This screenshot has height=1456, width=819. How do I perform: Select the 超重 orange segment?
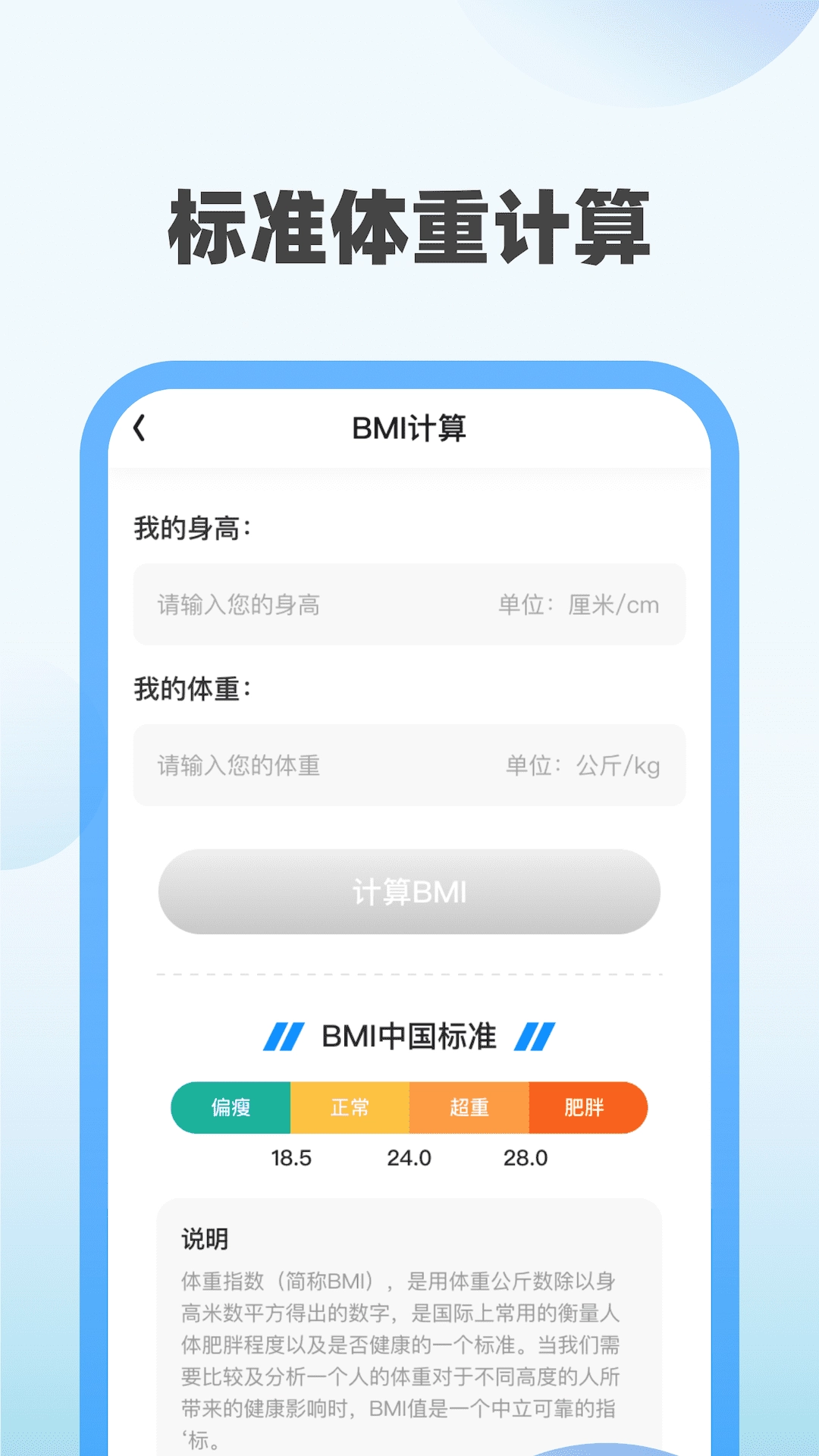coord(468,1108)
